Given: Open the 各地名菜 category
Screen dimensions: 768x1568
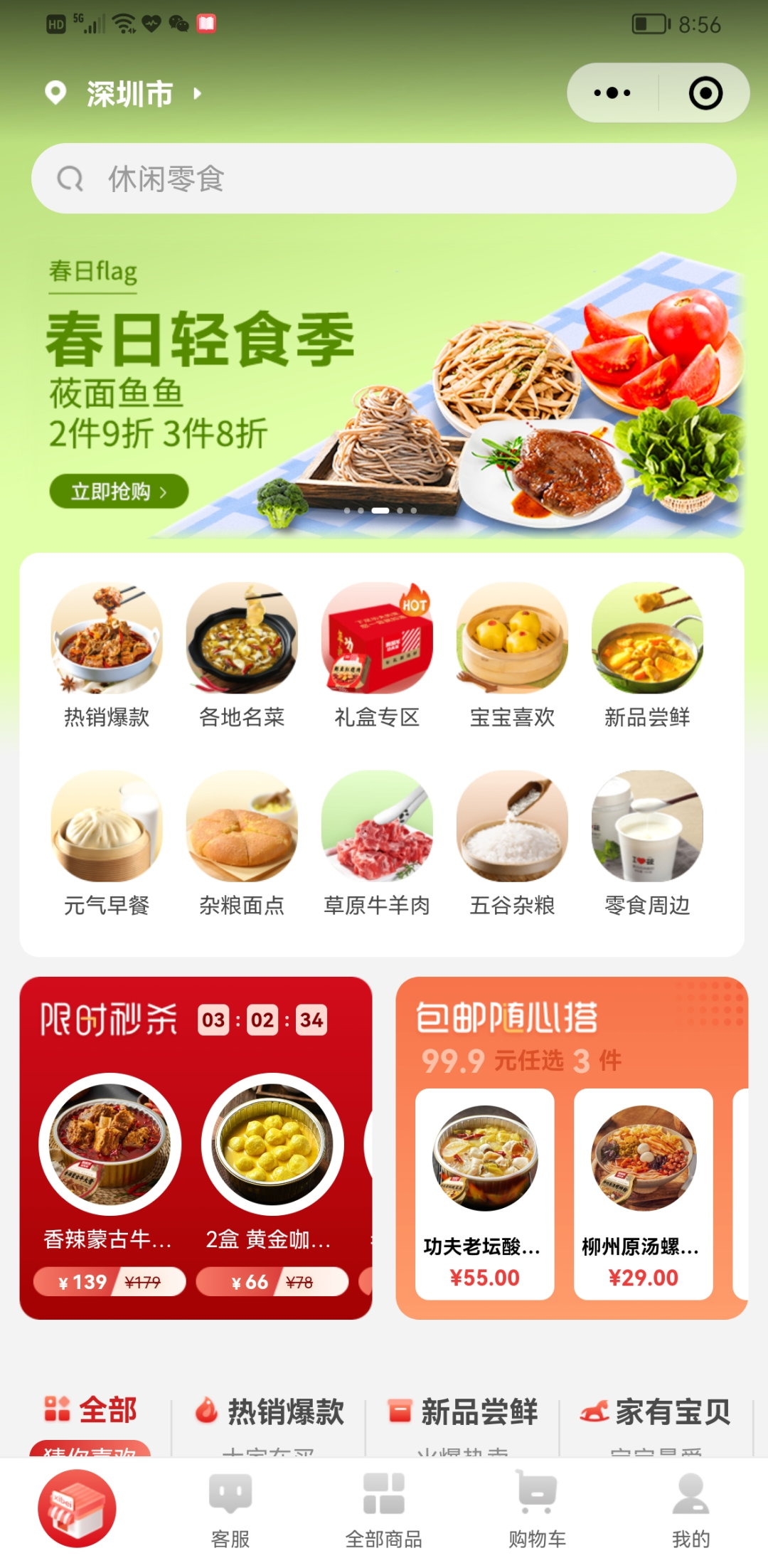Looking at the screenshot, I should point(242,653).
